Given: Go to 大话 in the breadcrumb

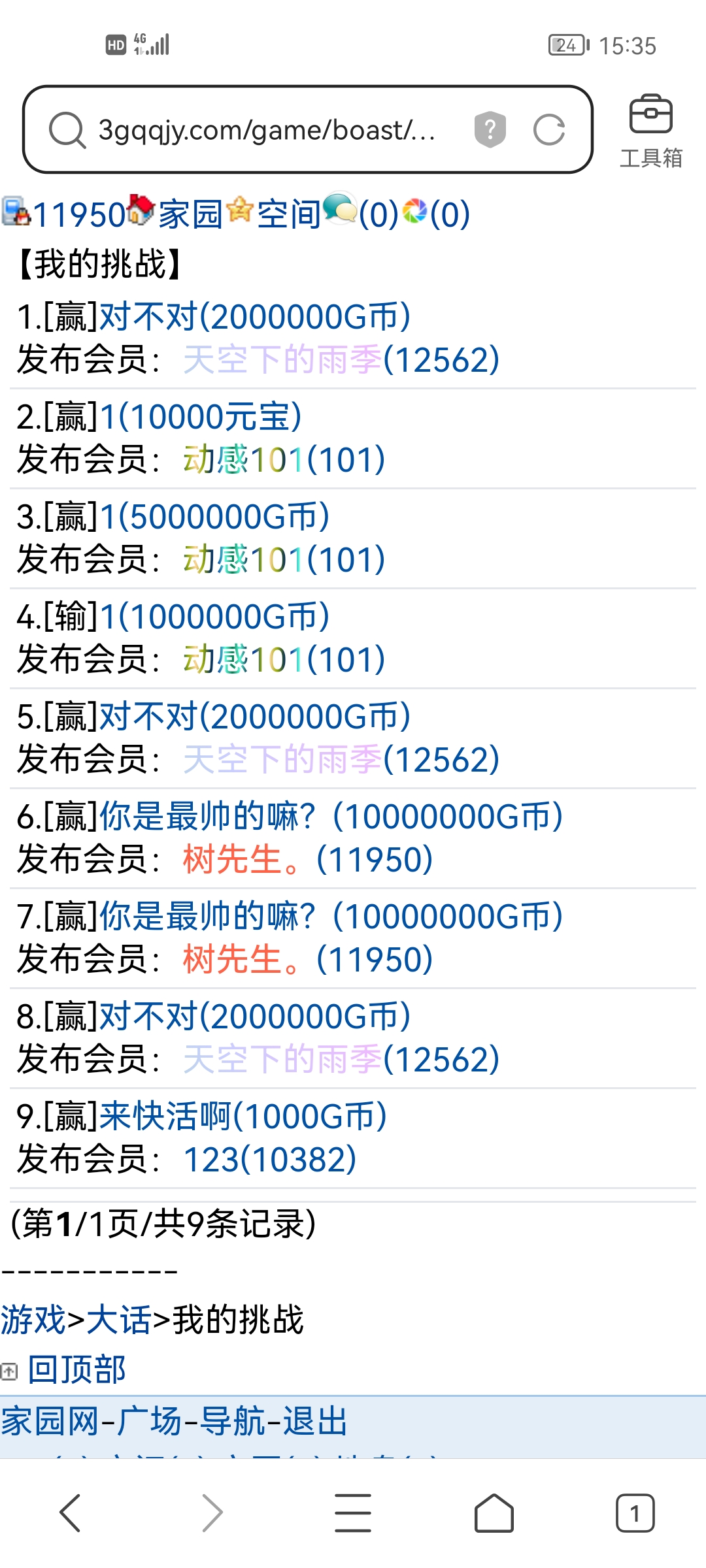Looking at the screenshot, I should (118, 1320).
